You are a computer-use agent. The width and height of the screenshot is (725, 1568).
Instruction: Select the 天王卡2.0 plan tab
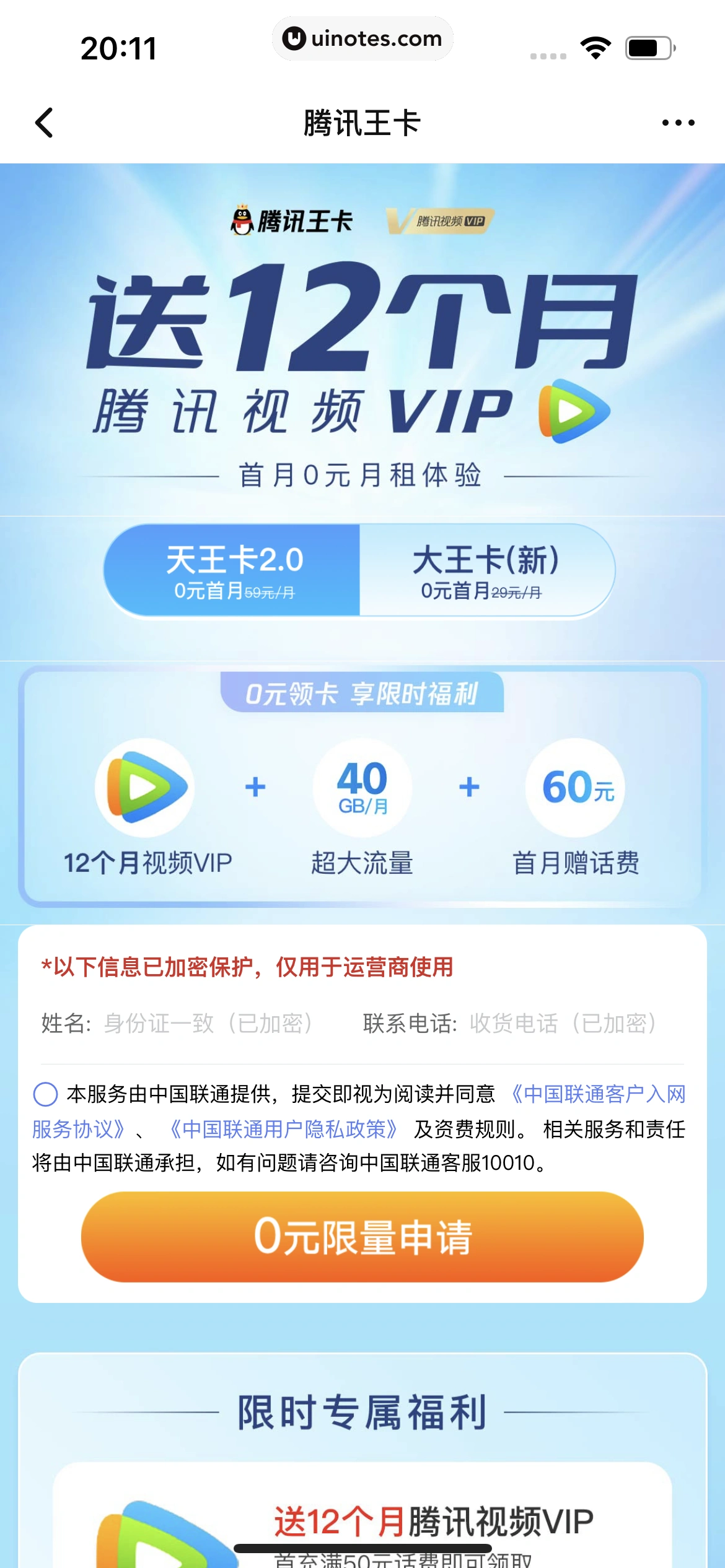[x=234, y=570]
